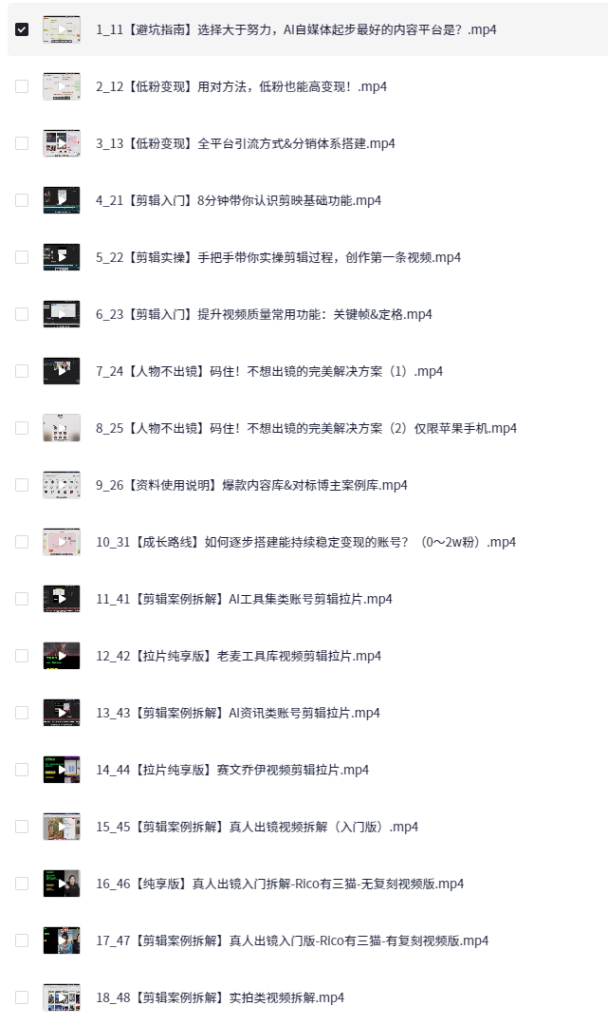Open 6_23【剪辑入门】关键帧&定格 video

tap(263, 315)
